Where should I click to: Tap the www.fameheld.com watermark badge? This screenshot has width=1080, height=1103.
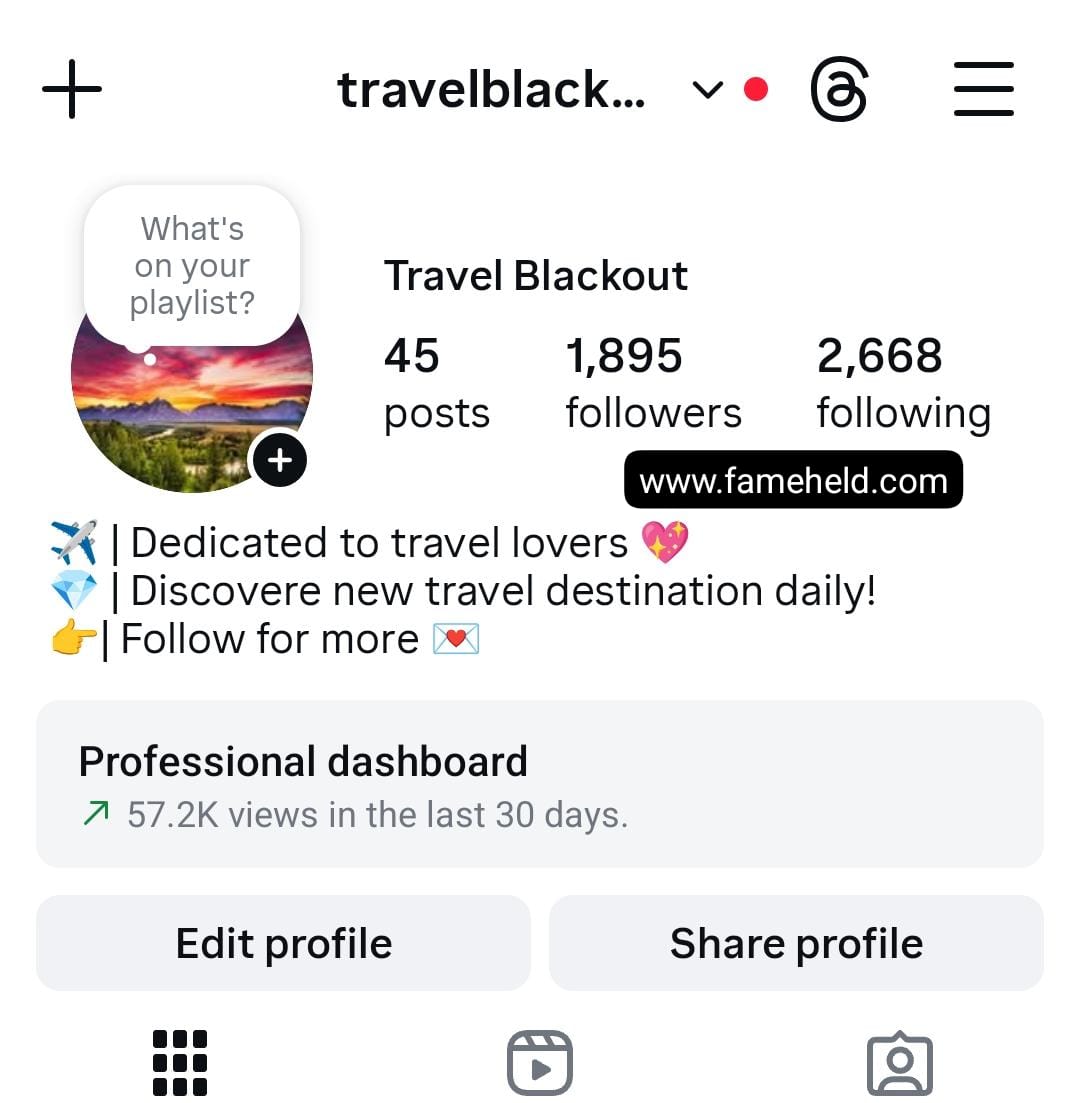792,480
